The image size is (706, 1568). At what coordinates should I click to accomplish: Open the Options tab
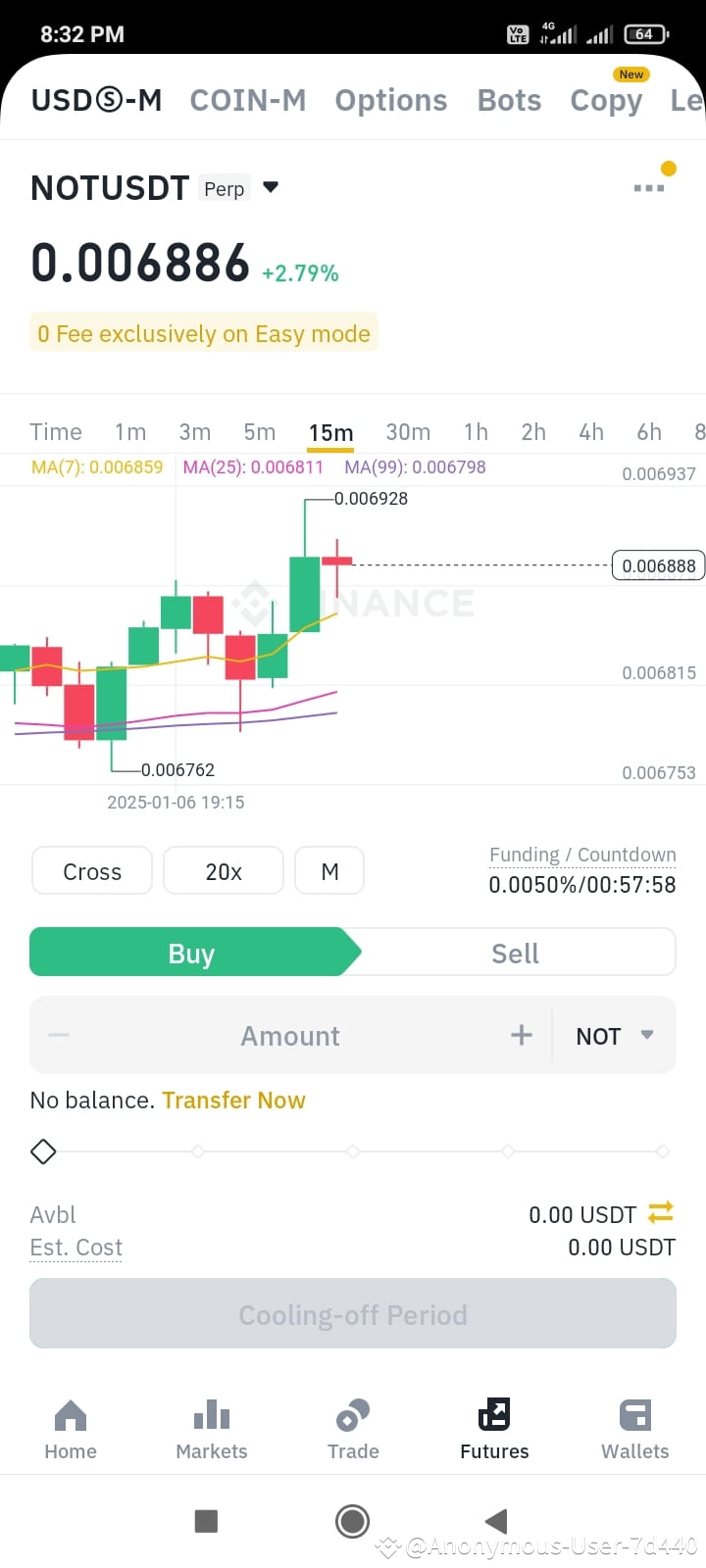pyautogui.click(x=390, y=99)
